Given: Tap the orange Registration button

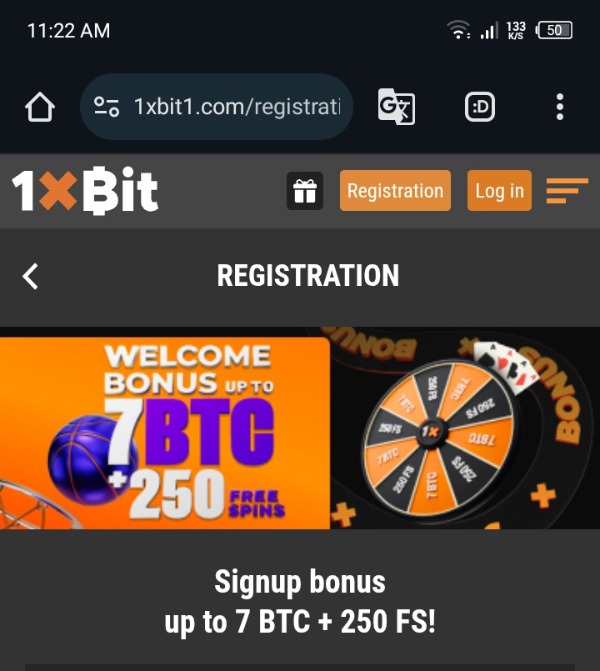Looking at the screenshot, I should click(x=395, y=191).
